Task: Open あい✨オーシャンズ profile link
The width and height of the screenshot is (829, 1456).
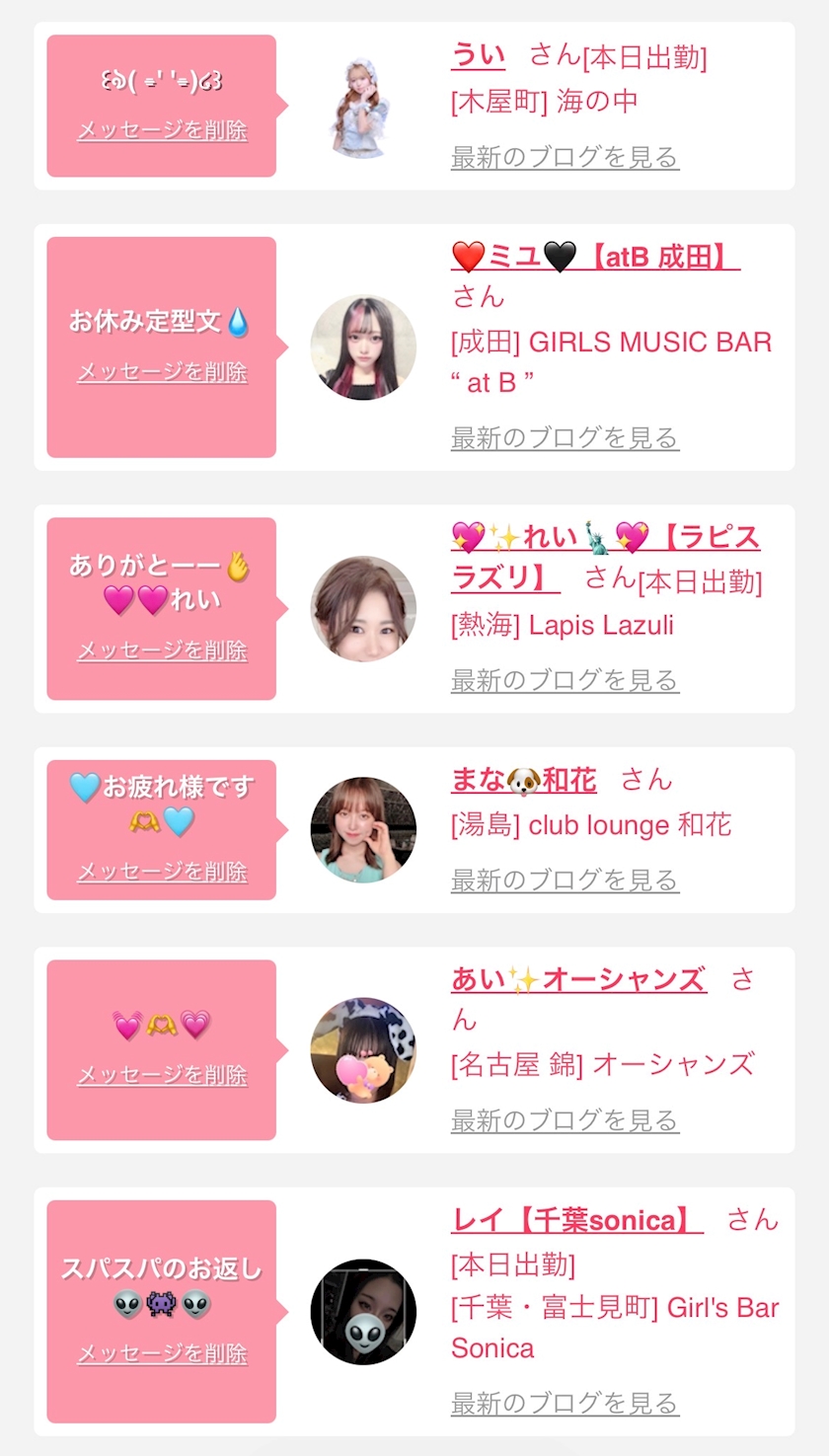Action: 578,979
